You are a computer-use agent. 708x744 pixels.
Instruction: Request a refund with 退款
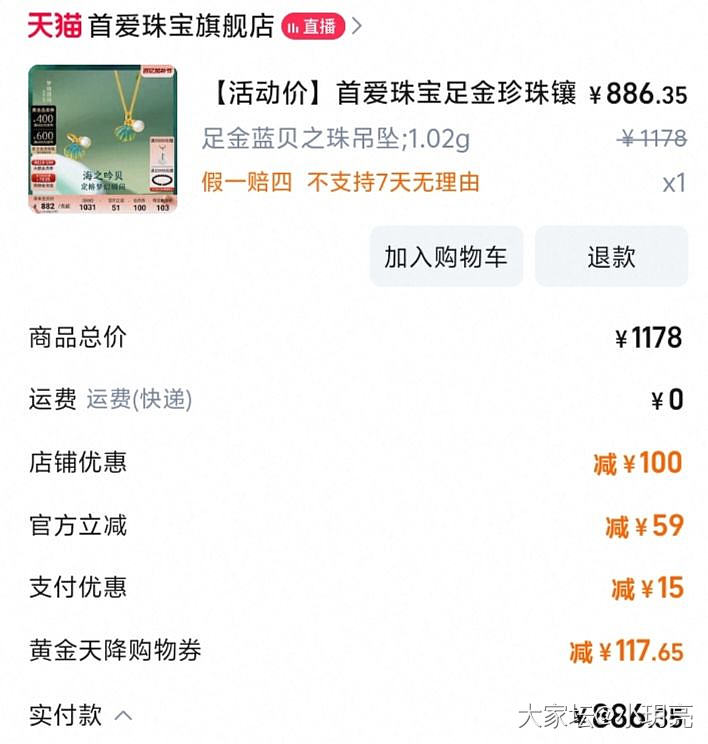611,256
